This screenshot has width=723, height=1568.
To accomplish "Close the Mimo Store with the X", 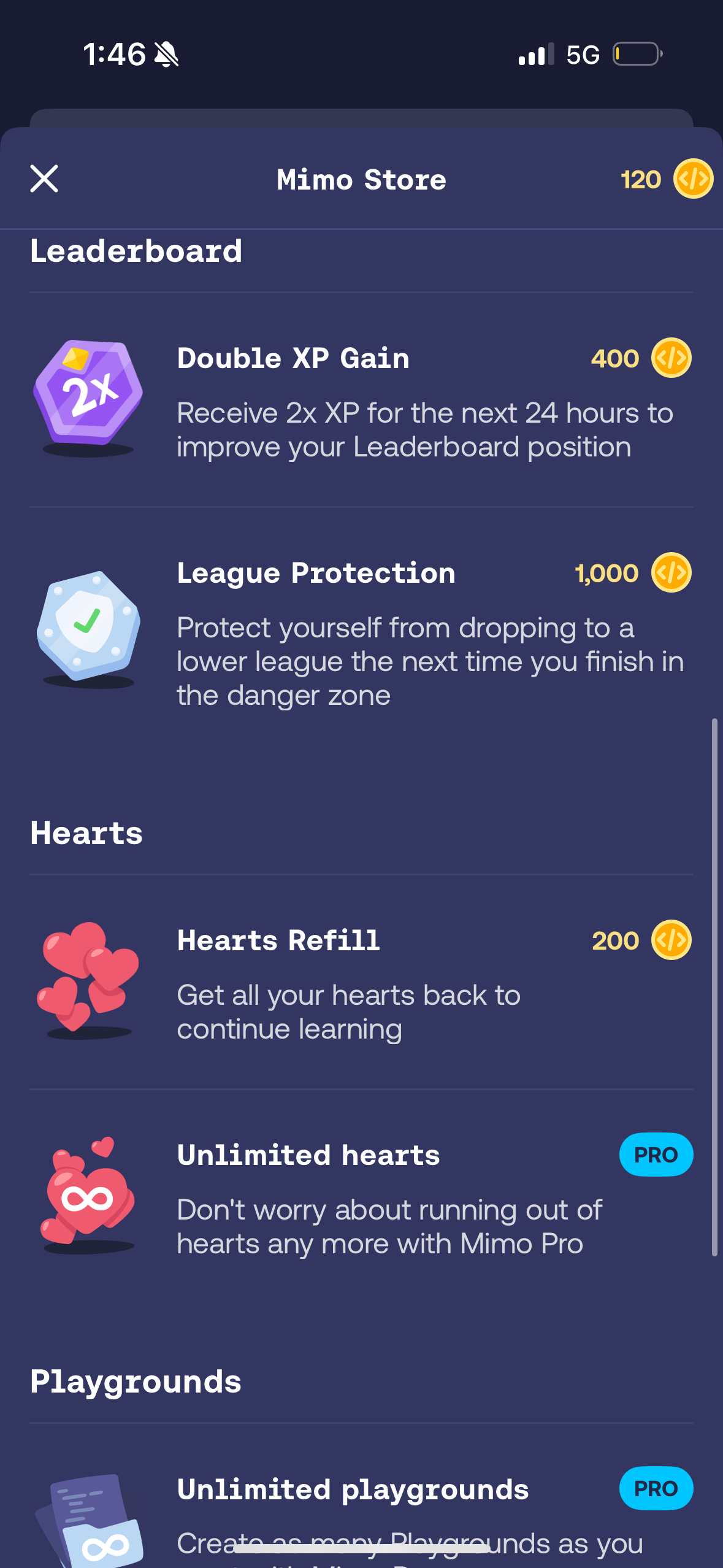I will coord(44,179).
